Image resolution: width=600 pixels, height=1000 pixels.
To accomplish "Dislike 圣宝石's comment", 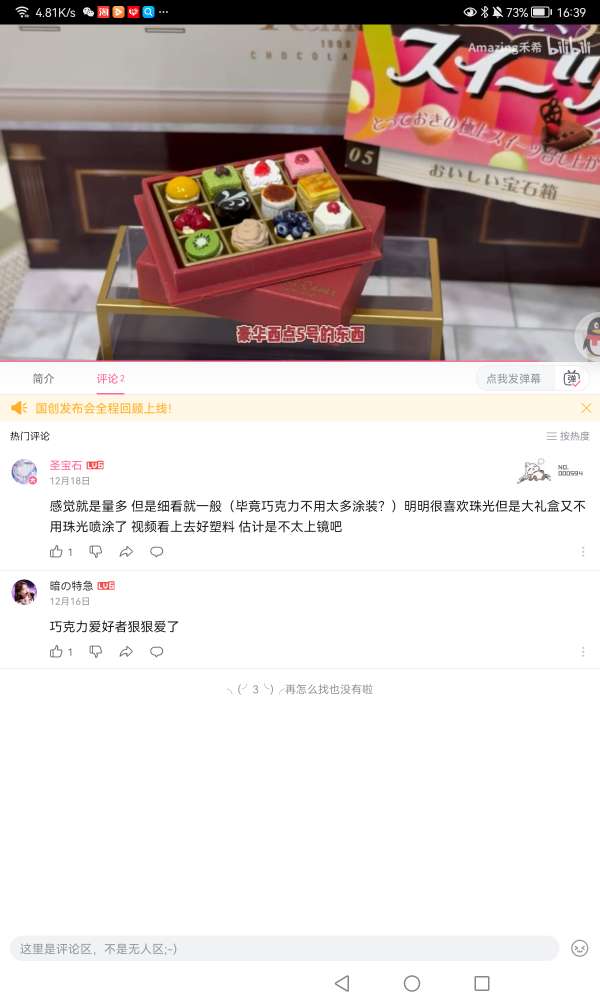I will [96, 552].
